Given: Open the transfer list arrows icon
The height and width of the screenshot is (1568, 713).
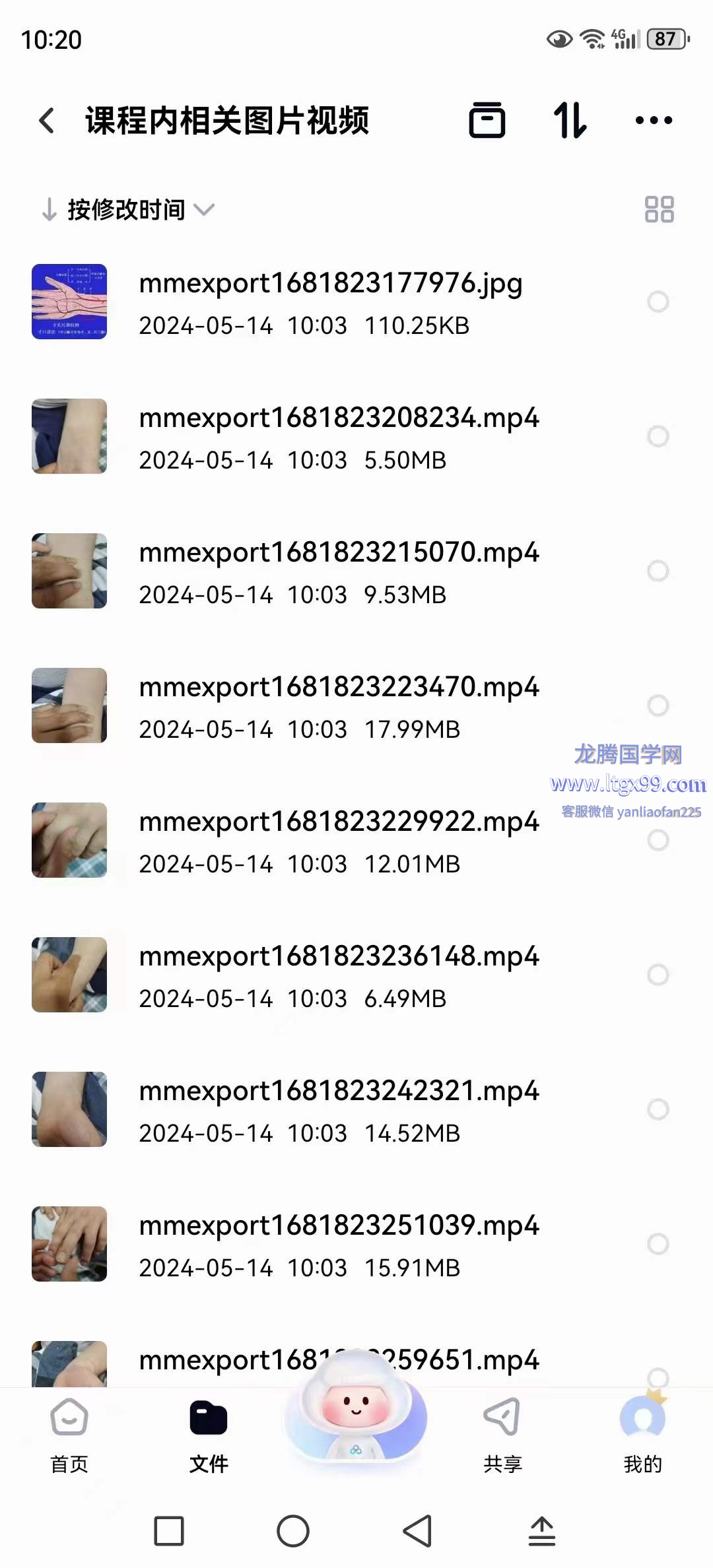Looking at the screenshot, I should 570,121.
